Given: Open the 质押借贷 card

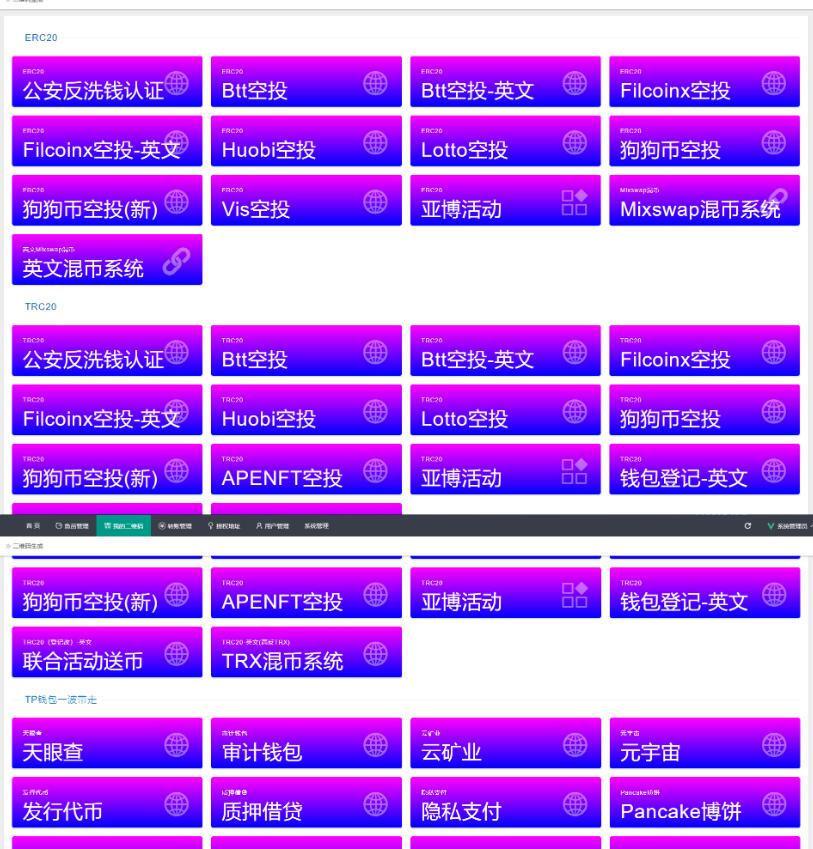Looking at the screenshot, I should (305, 802).
